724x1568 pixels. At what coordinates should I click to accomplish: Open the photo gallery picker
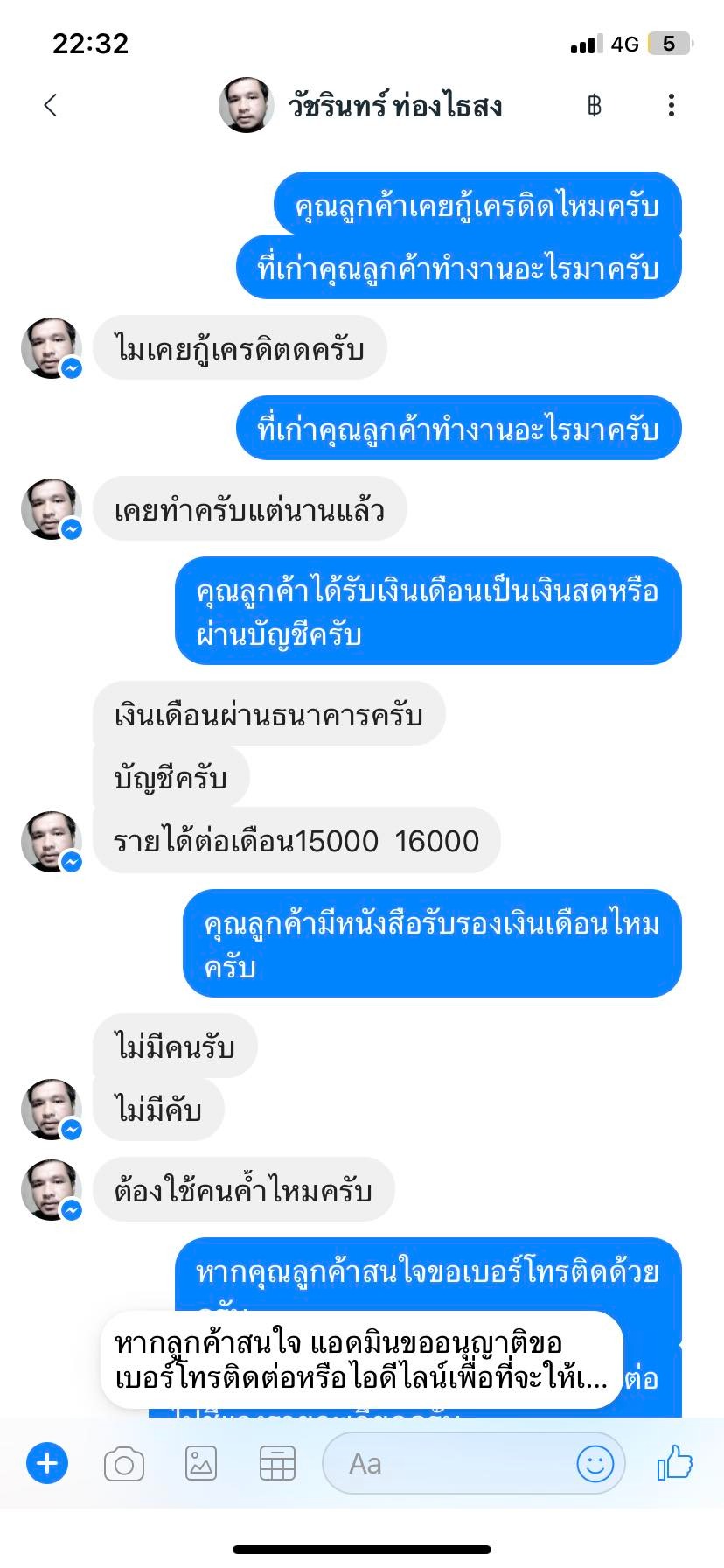(x=201, y=1464)
